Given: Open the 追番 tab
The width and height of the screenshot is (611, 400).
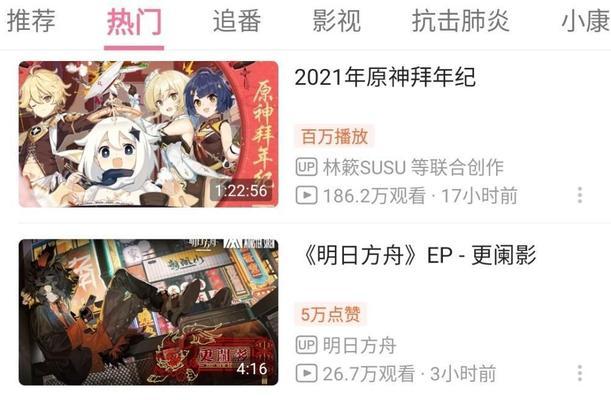Looking at the screenshot, I should 238,20.
